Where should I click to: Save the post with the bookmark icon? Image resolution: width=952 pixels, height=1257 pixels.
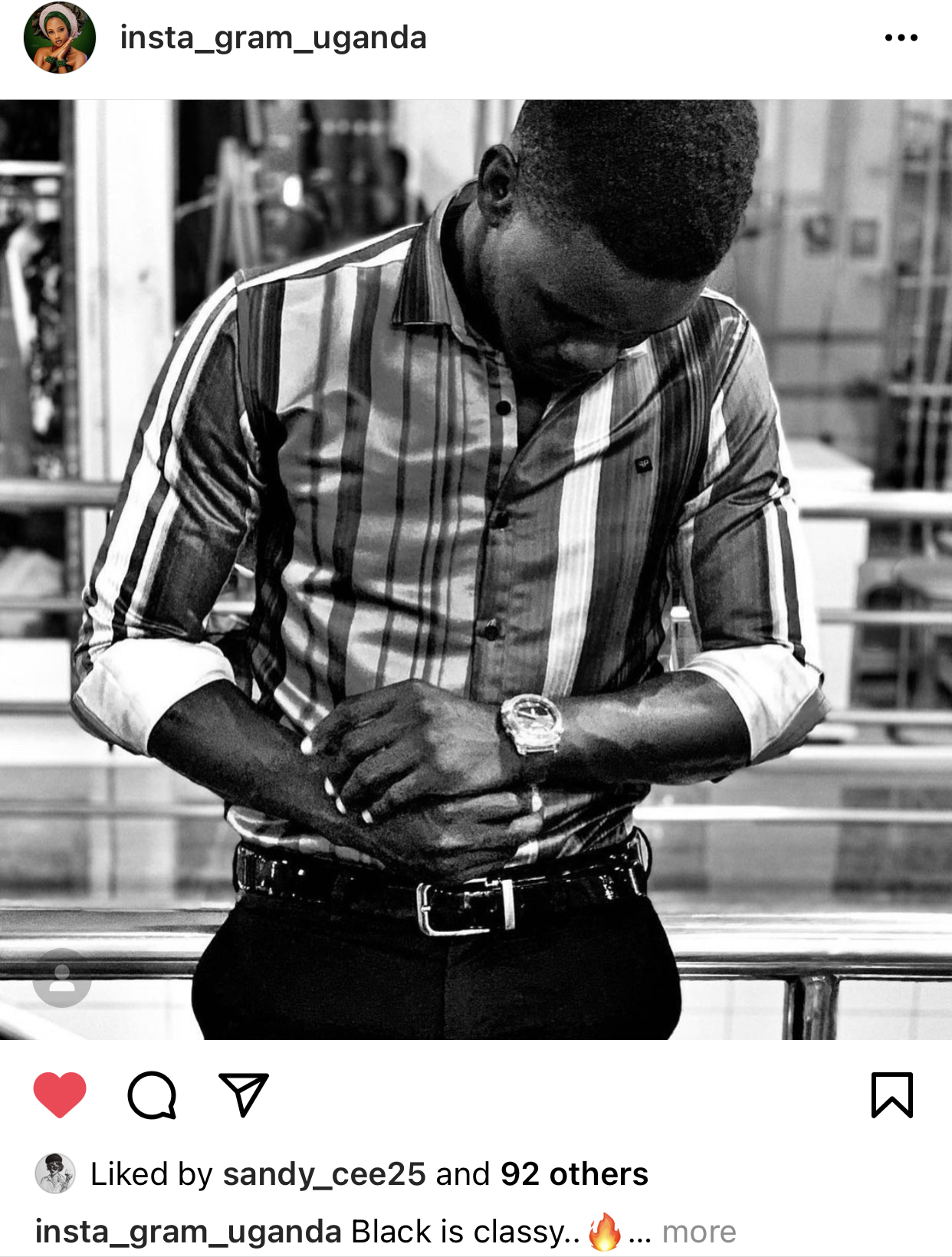[x=892, y=1095]
